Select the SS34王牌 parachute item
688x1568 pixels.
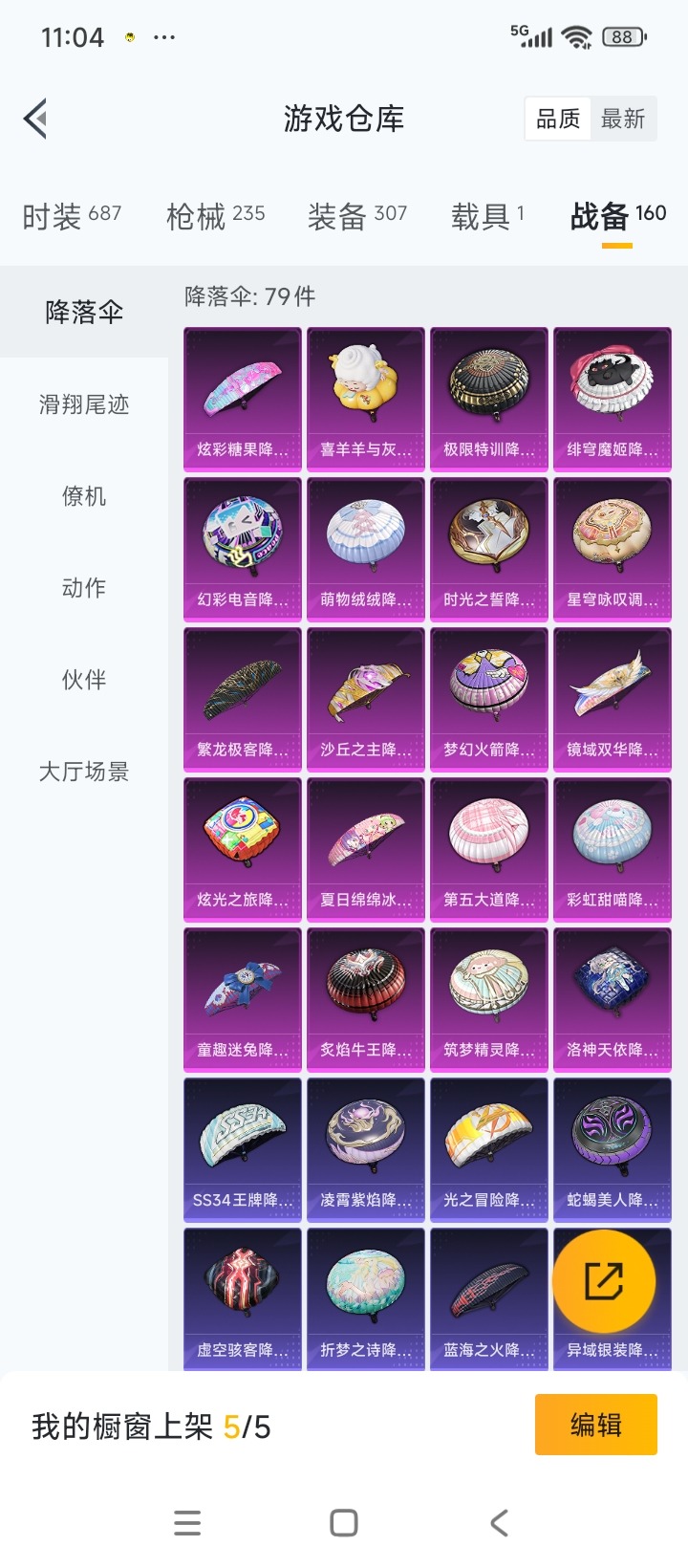tap(242, 1149)
